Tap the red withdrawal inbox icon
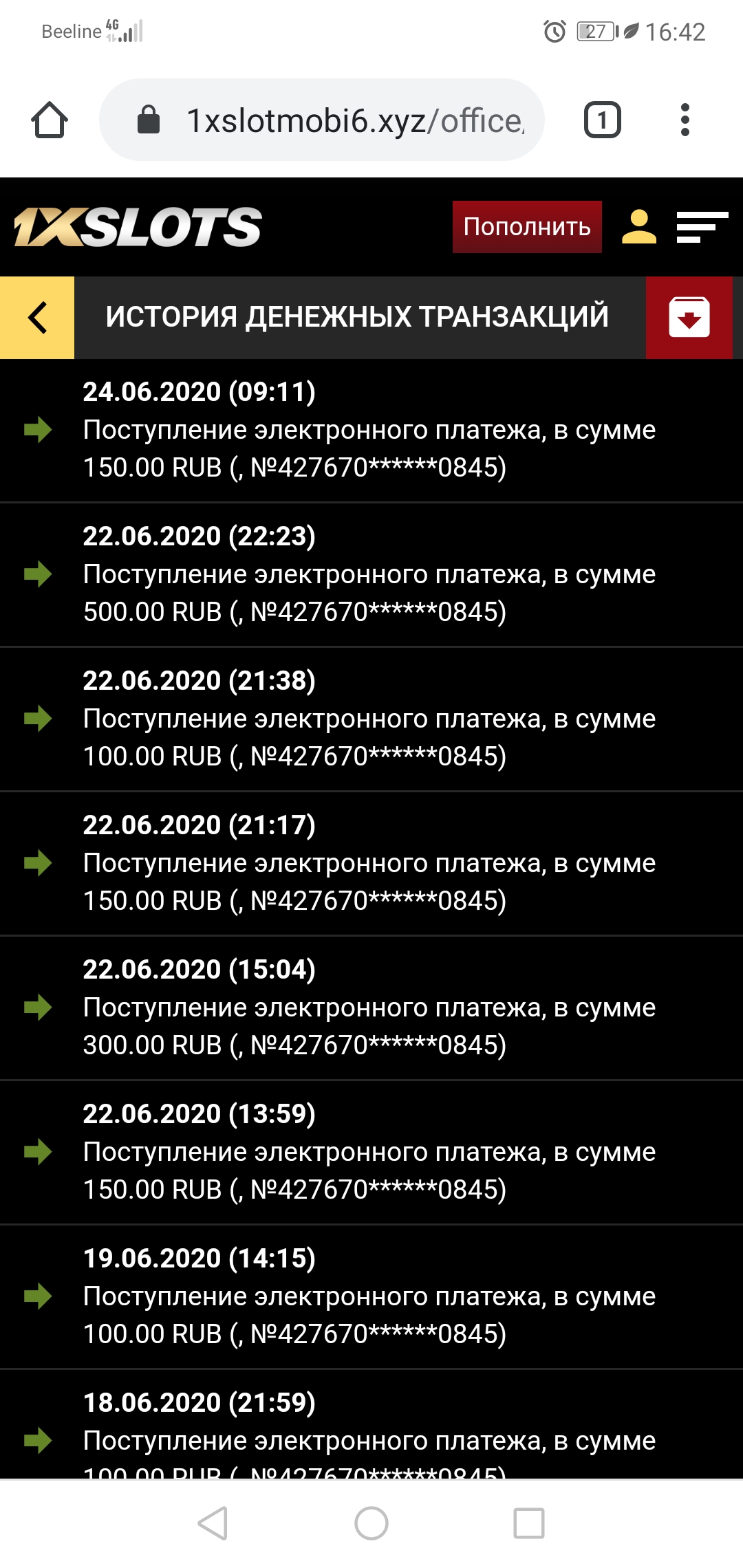Screen dimensions: 743x1568 (689, 318)
